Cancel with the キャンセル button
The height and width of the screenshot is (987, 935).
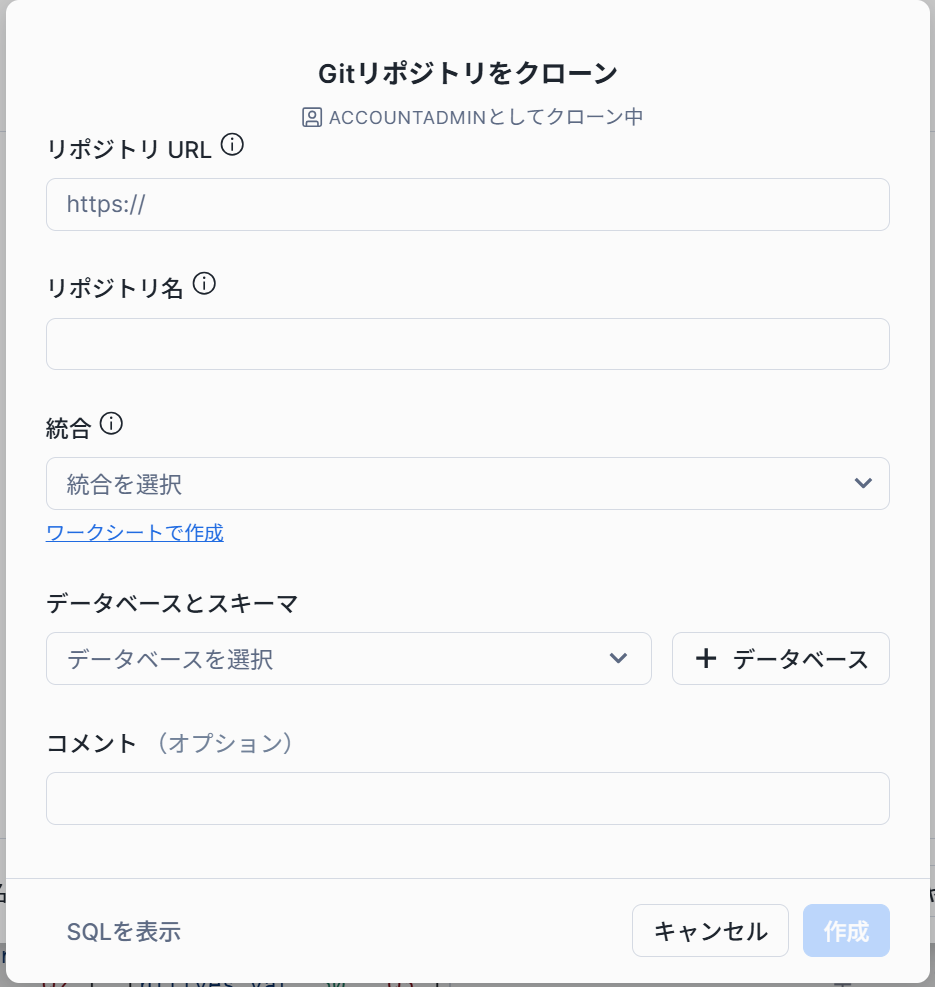click(710, 931)
